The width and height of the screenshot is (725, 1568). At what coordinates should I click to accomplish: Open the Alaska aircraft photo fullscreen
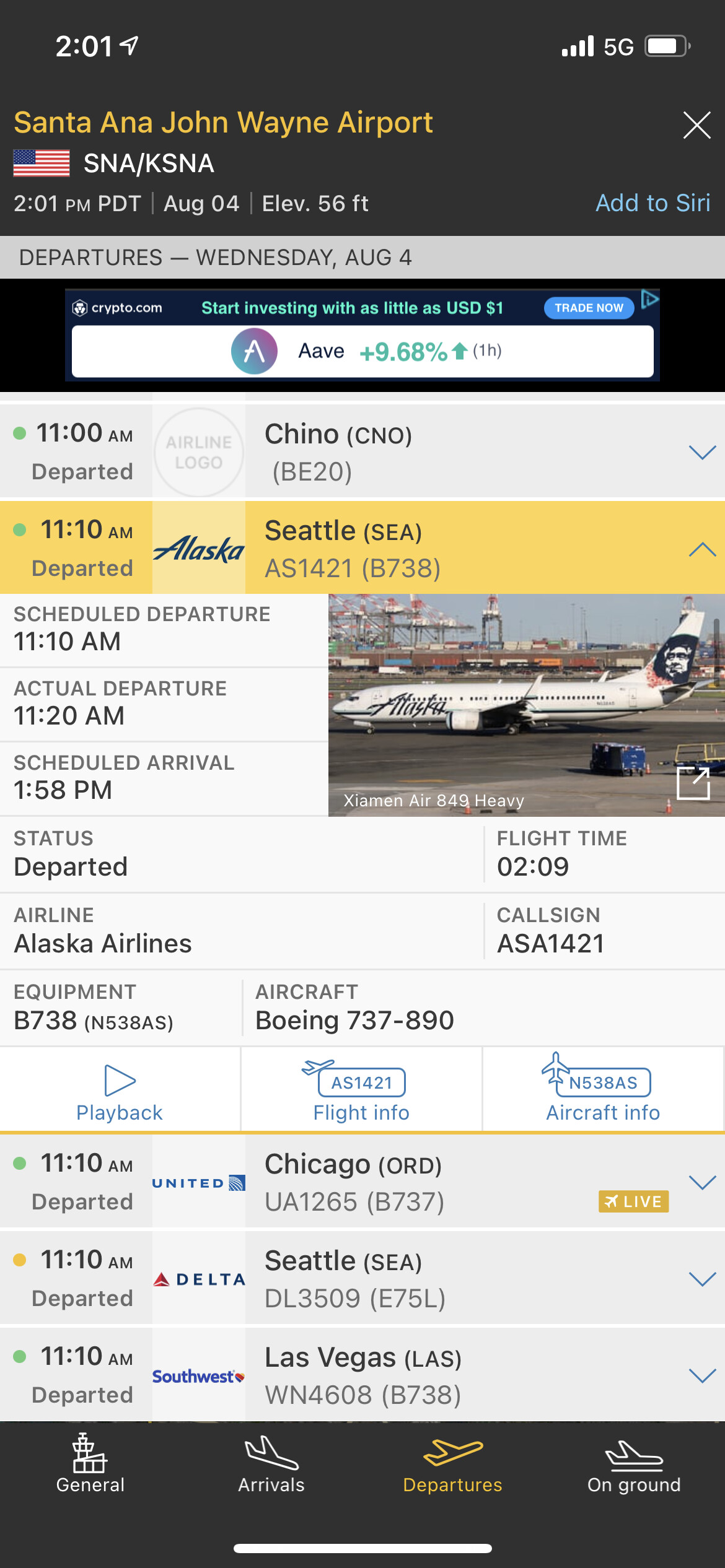[x=693, y=783]
